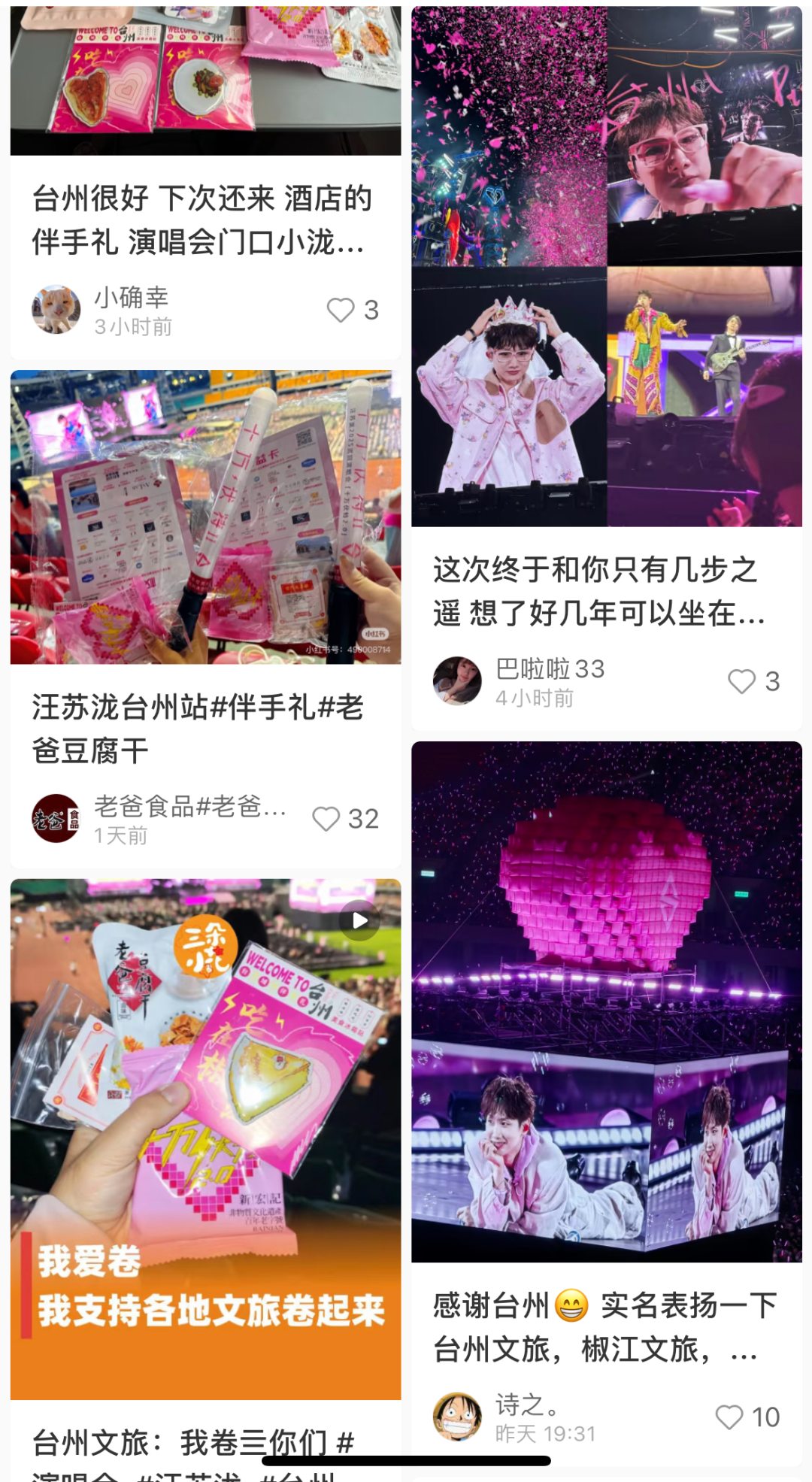Open 小确幸's profile avatar
Viewport: 812px width, 1482px height.
coord(56,309)
